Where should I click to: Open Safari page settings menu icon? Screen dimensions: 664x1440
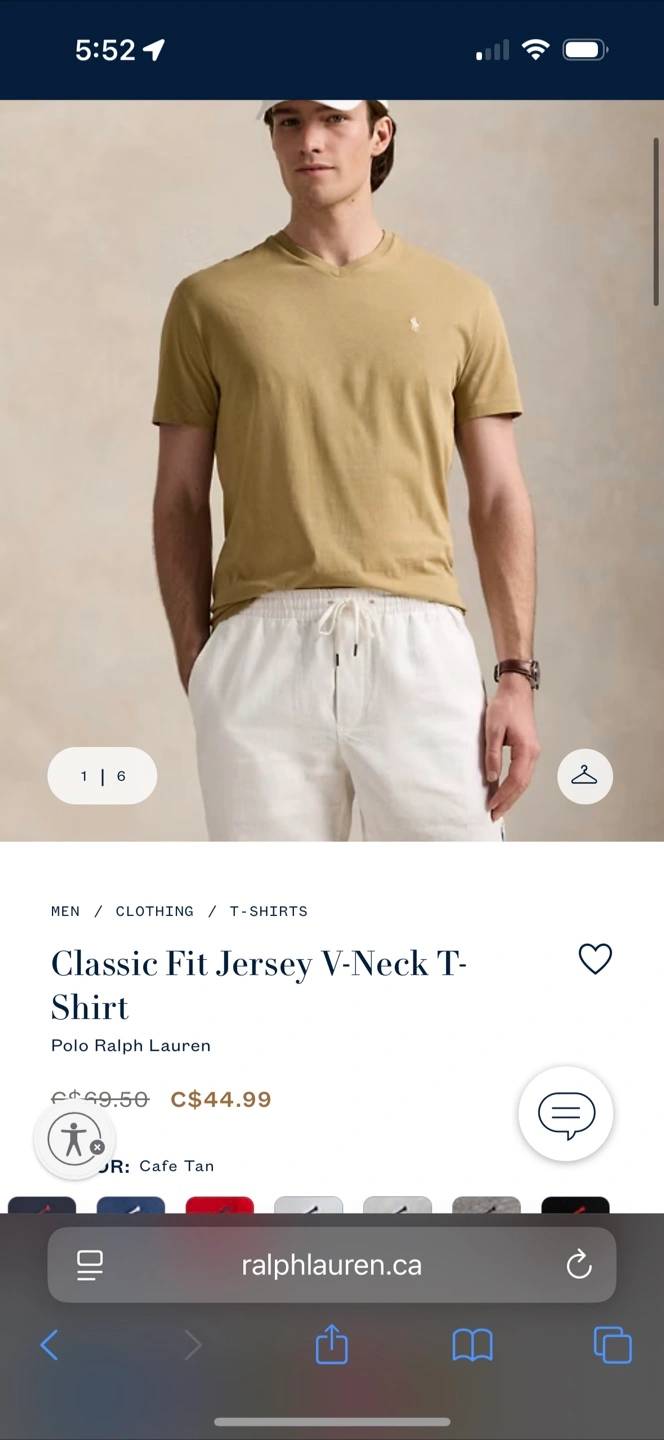[90, 1266]
